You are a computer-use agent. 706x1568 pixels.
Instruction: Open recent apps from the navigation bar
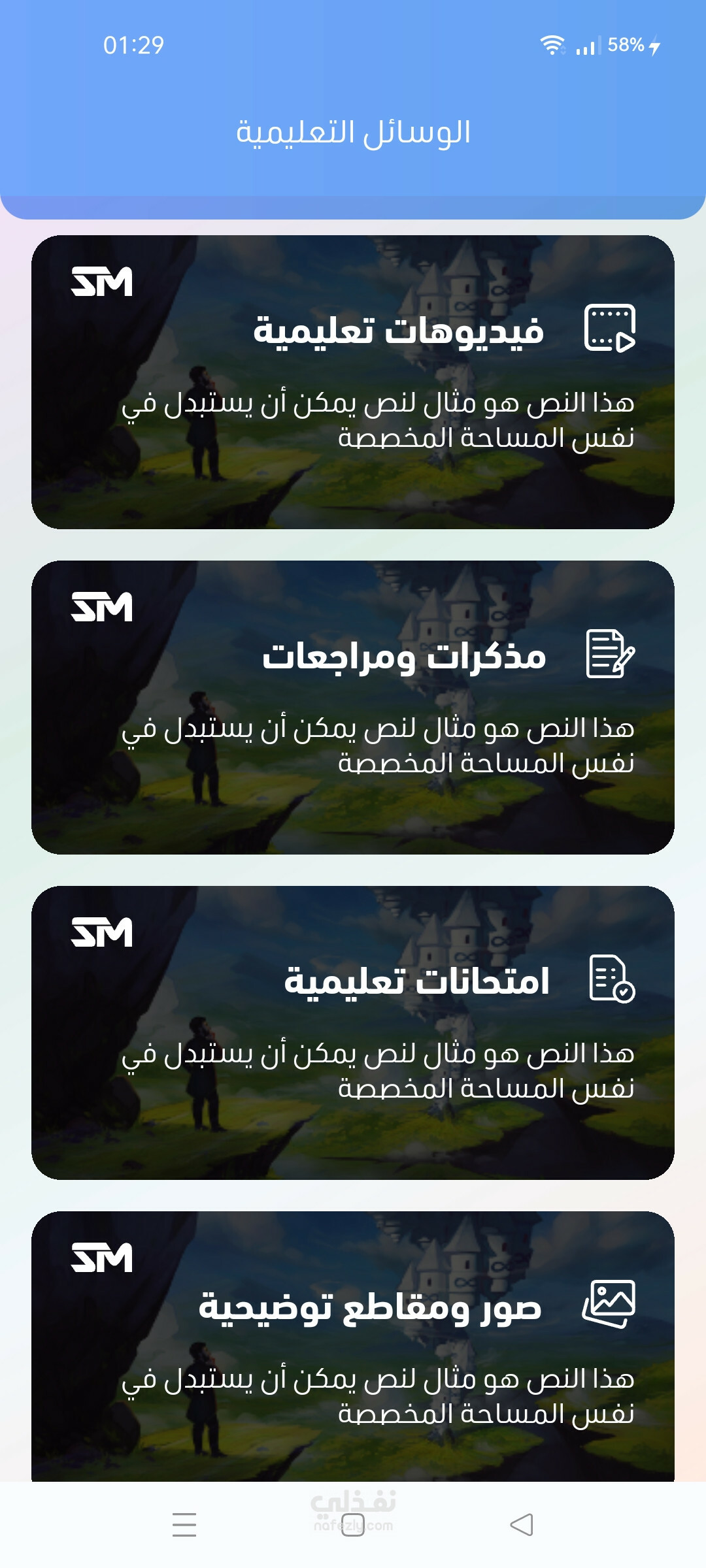pos(184,1525)
